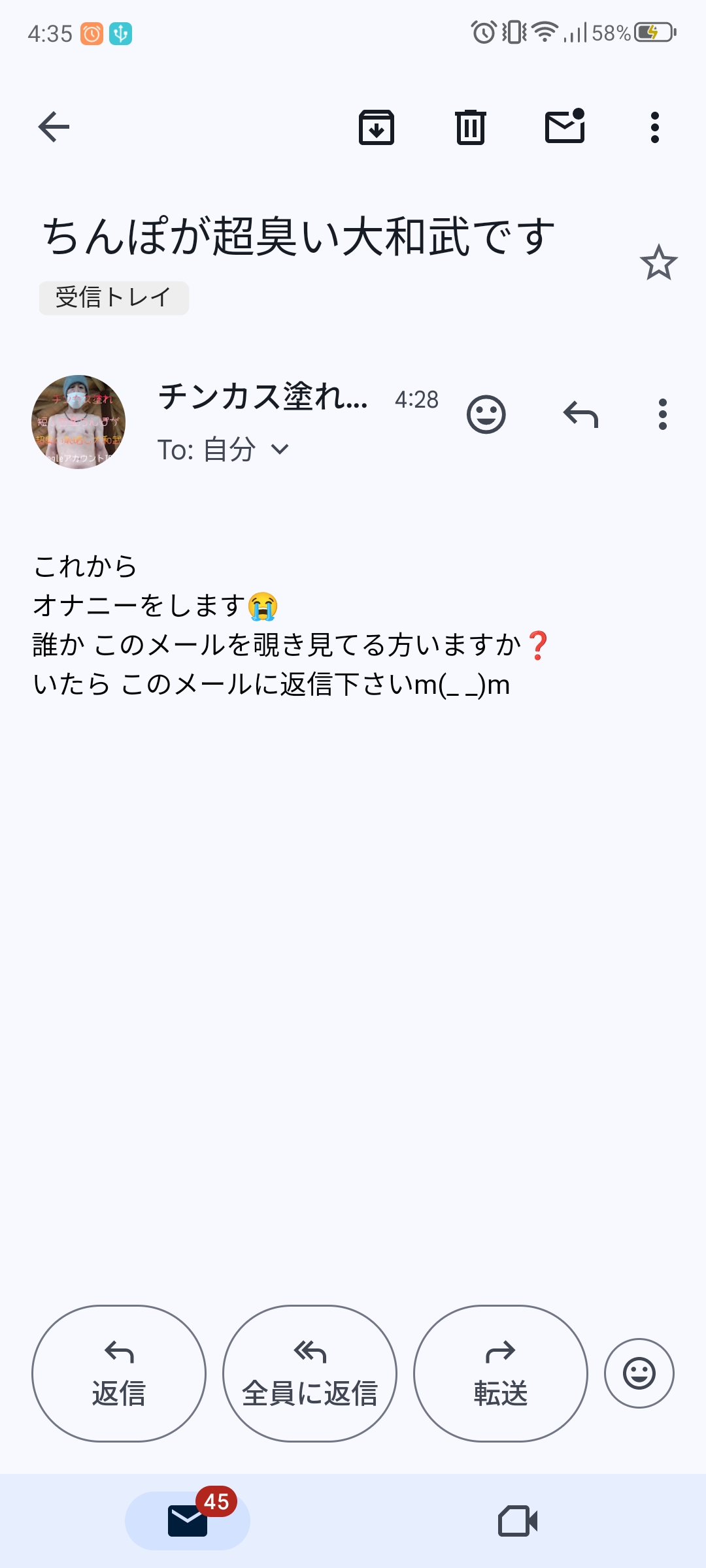Open the emoji reaction picker at bottom right

[639, 1374]
